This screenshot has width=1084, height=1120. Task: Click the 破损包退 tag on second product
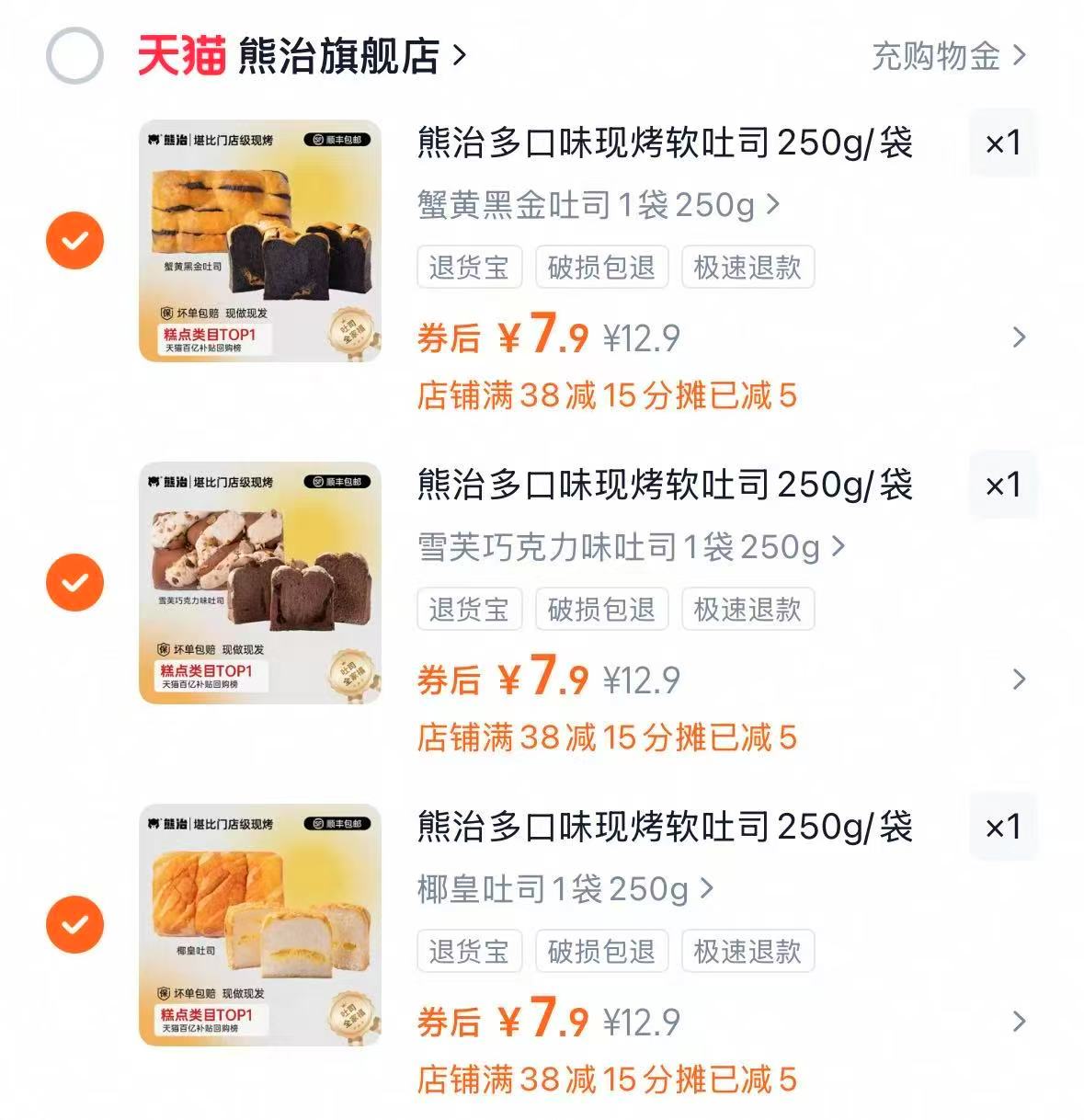[x=603, y=610]
